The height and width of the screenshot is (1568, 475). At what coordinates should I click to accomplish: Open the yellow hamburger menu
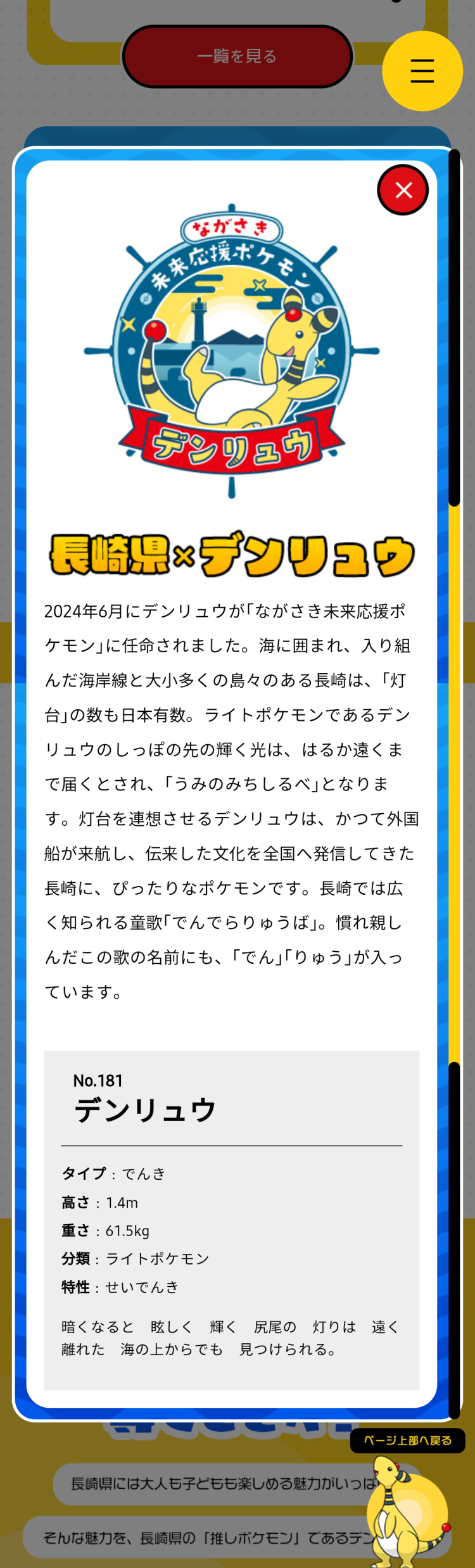(422, 71)
